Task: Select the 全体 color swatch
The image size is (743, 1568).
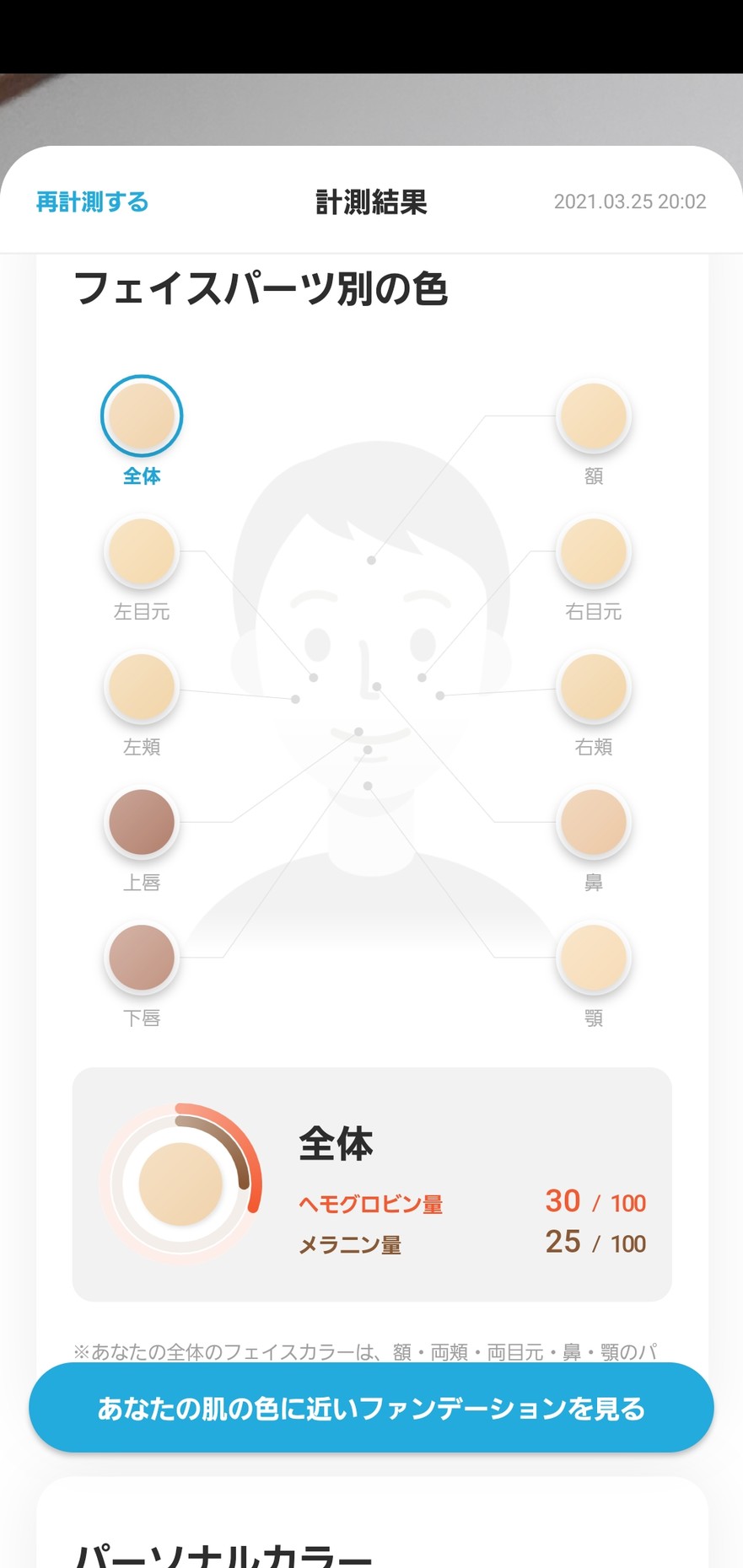Action: [142, 416]
